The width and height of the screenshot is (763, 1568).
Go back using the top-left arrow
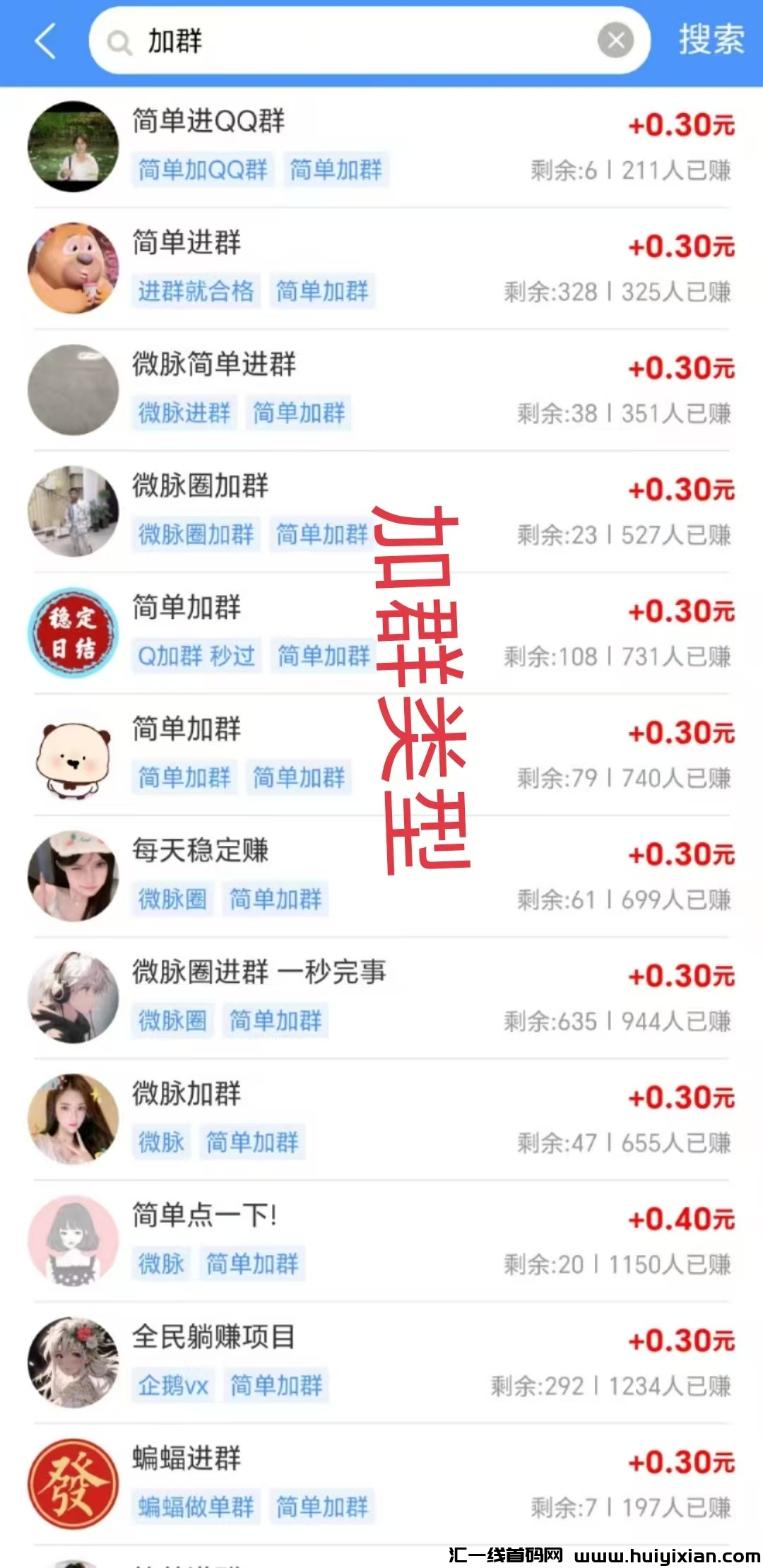(x=45, y=41)
